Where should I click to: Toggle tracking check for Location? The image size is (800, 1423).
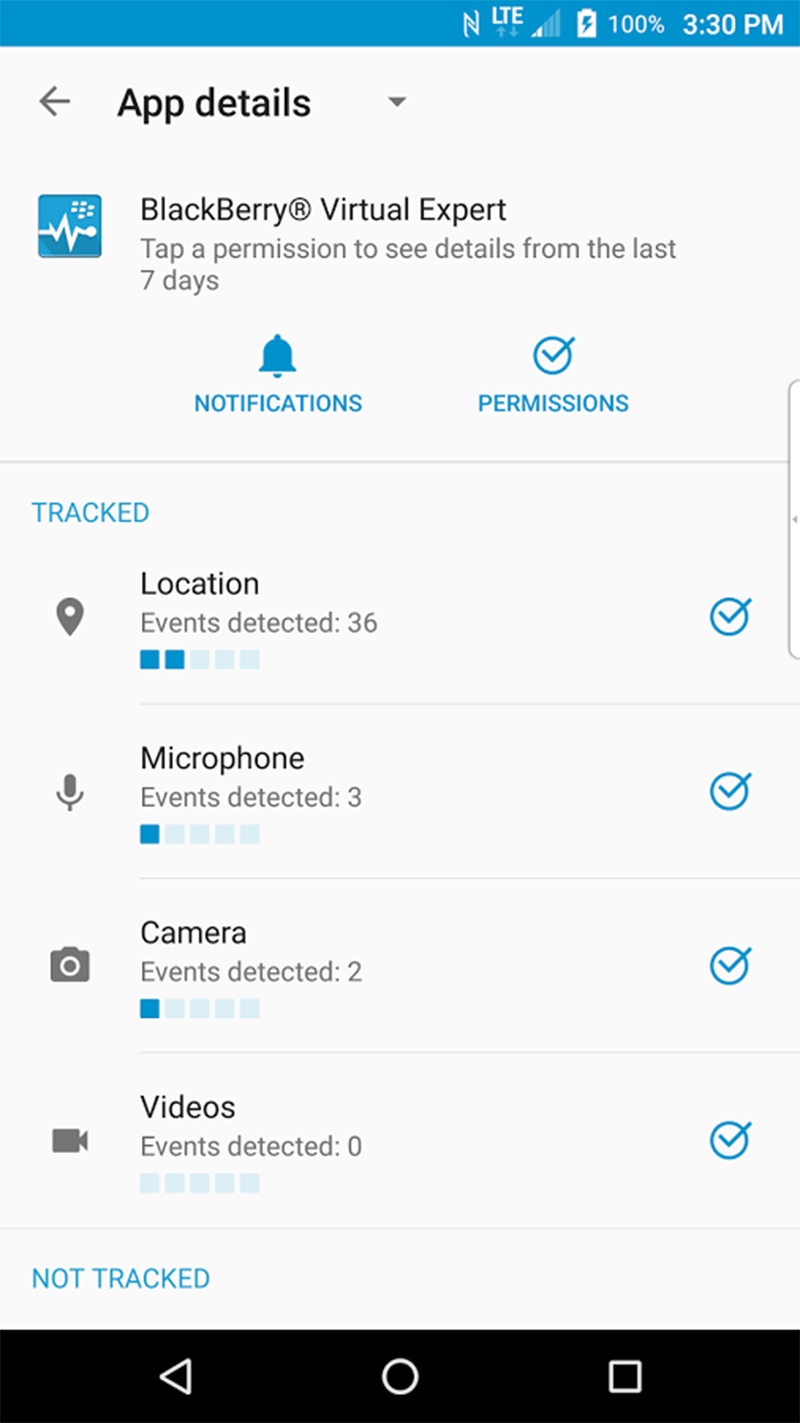(x=730, y=616)
